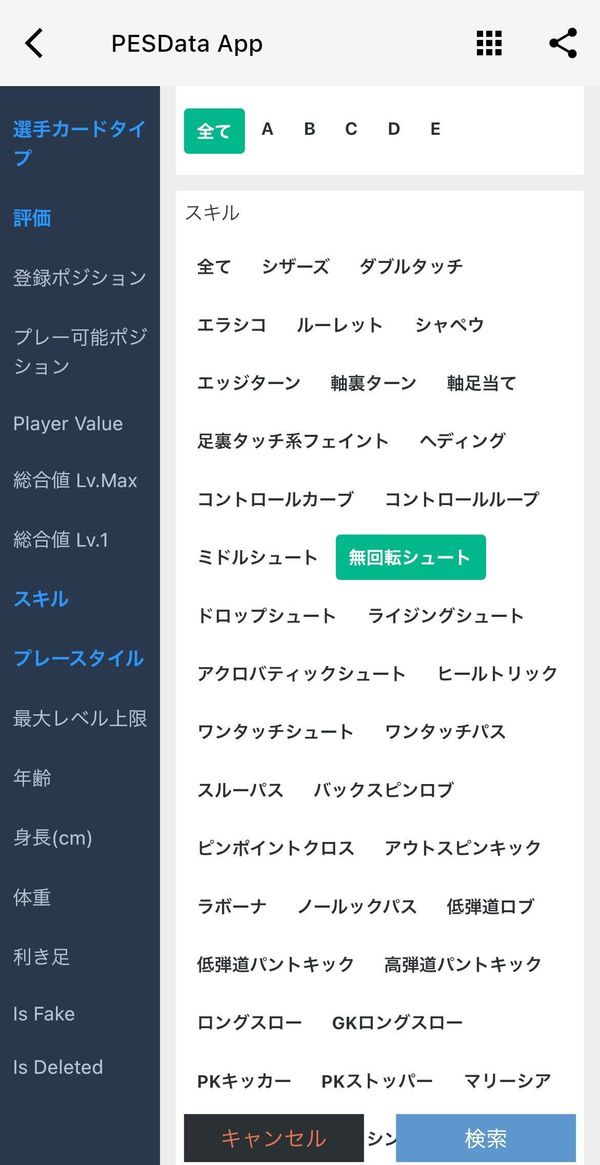Deselect the 無回転シュート skill
This screenshot has height=1165, width=600.
click(x=411, y=557)
